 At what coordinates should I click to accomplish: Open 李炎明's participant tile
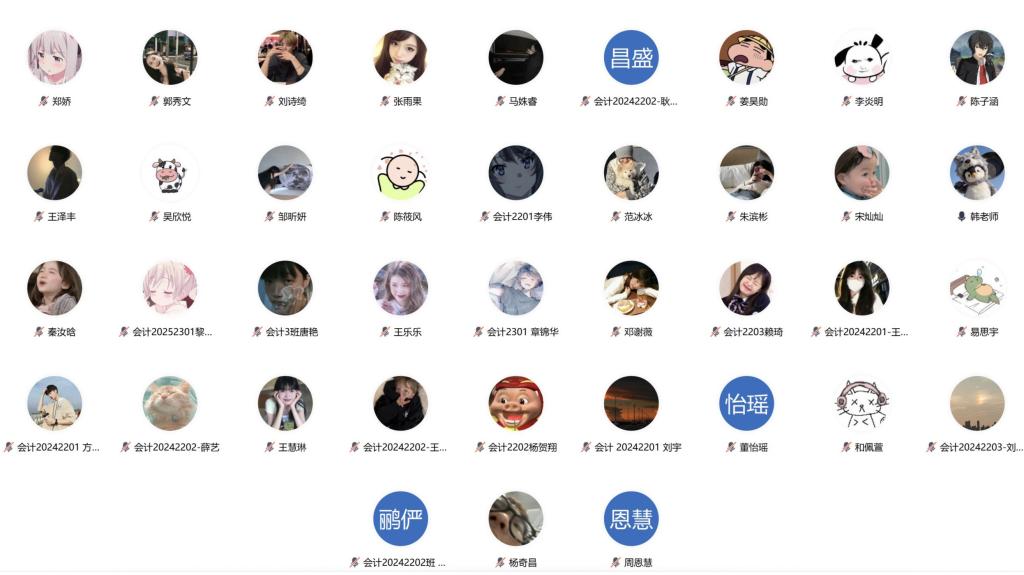[x=862, y=57]
